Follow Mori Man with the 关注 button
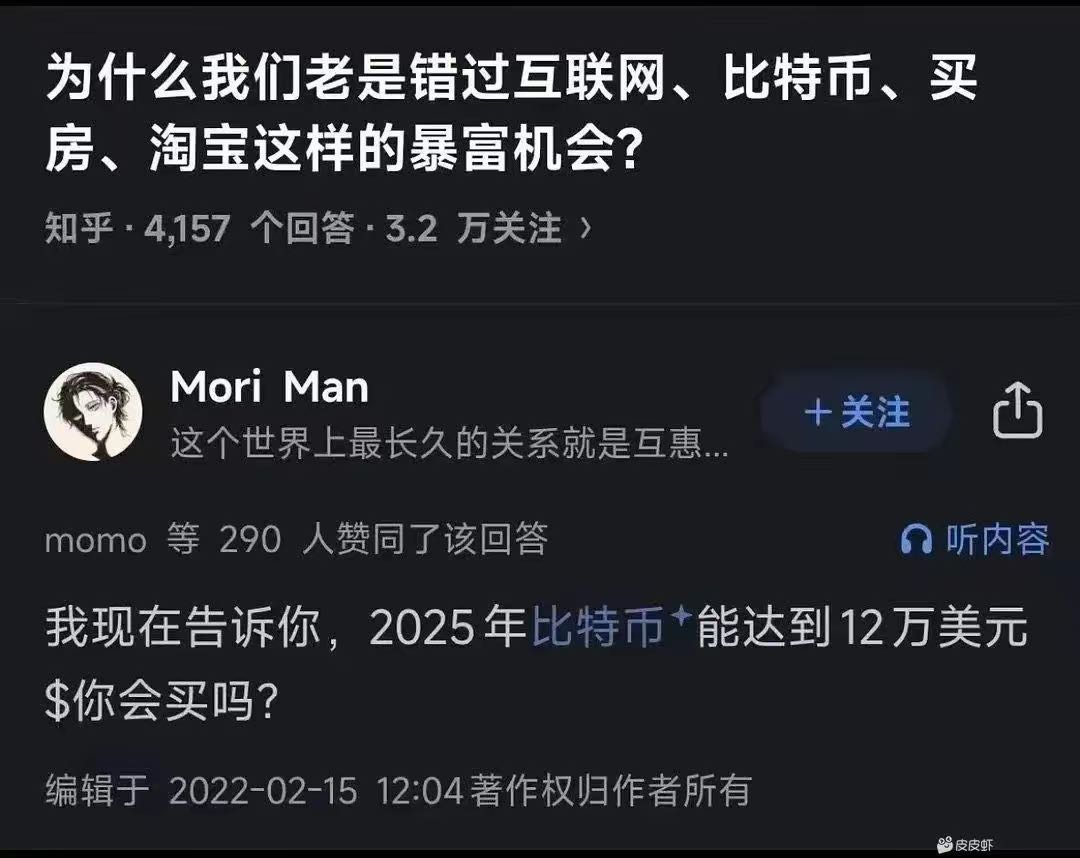Viewport: 1080px width, 858px height. pos(857,412)
